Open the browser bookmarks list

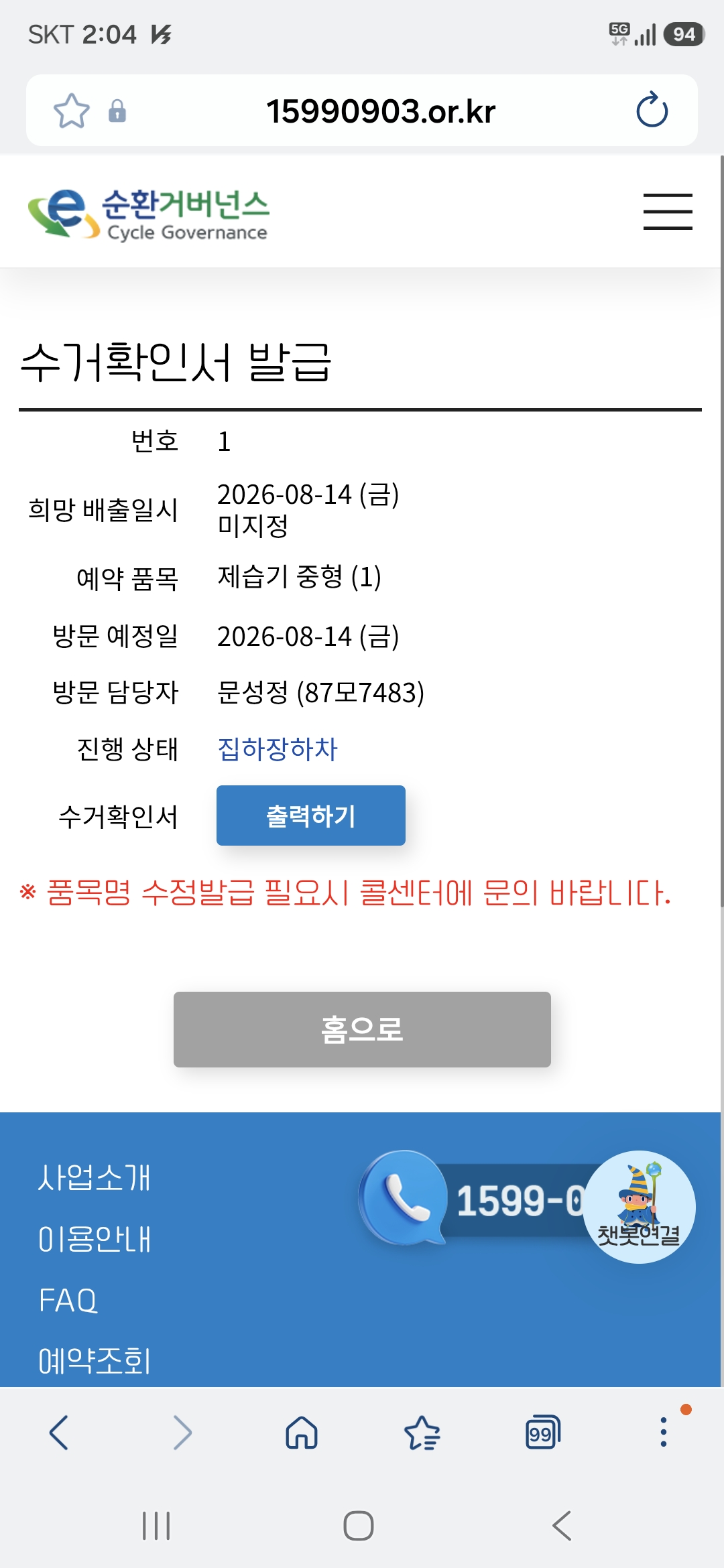tap(422, 1433)
